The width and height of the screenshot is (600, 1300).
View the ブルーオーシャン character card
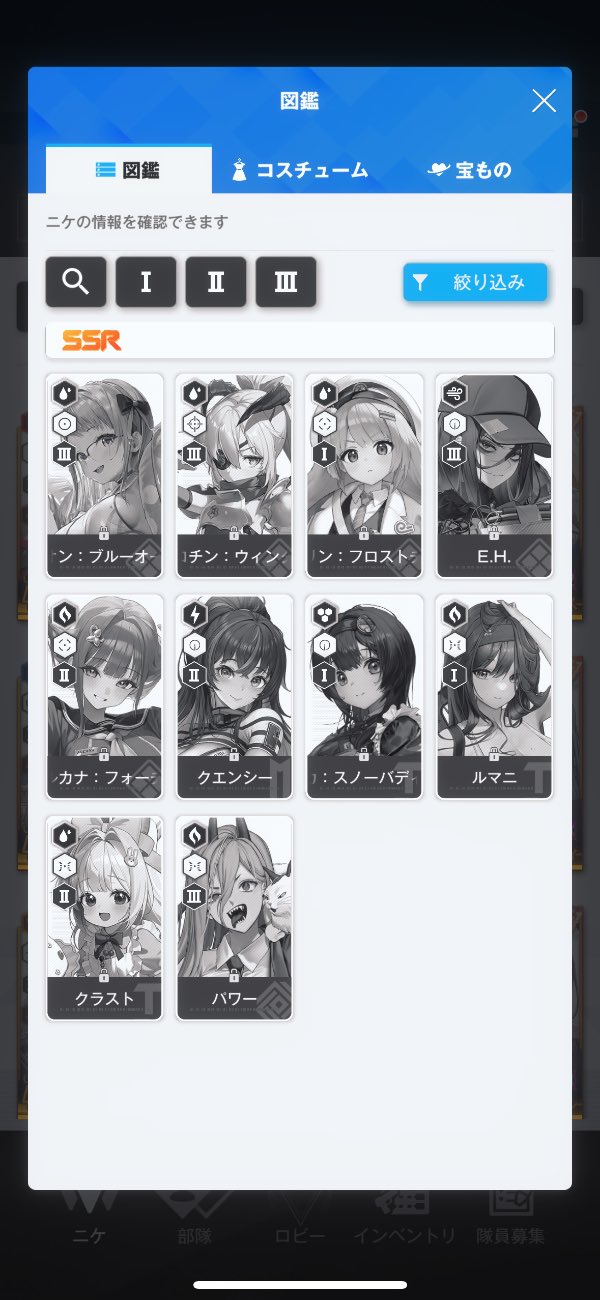(105, 476)
